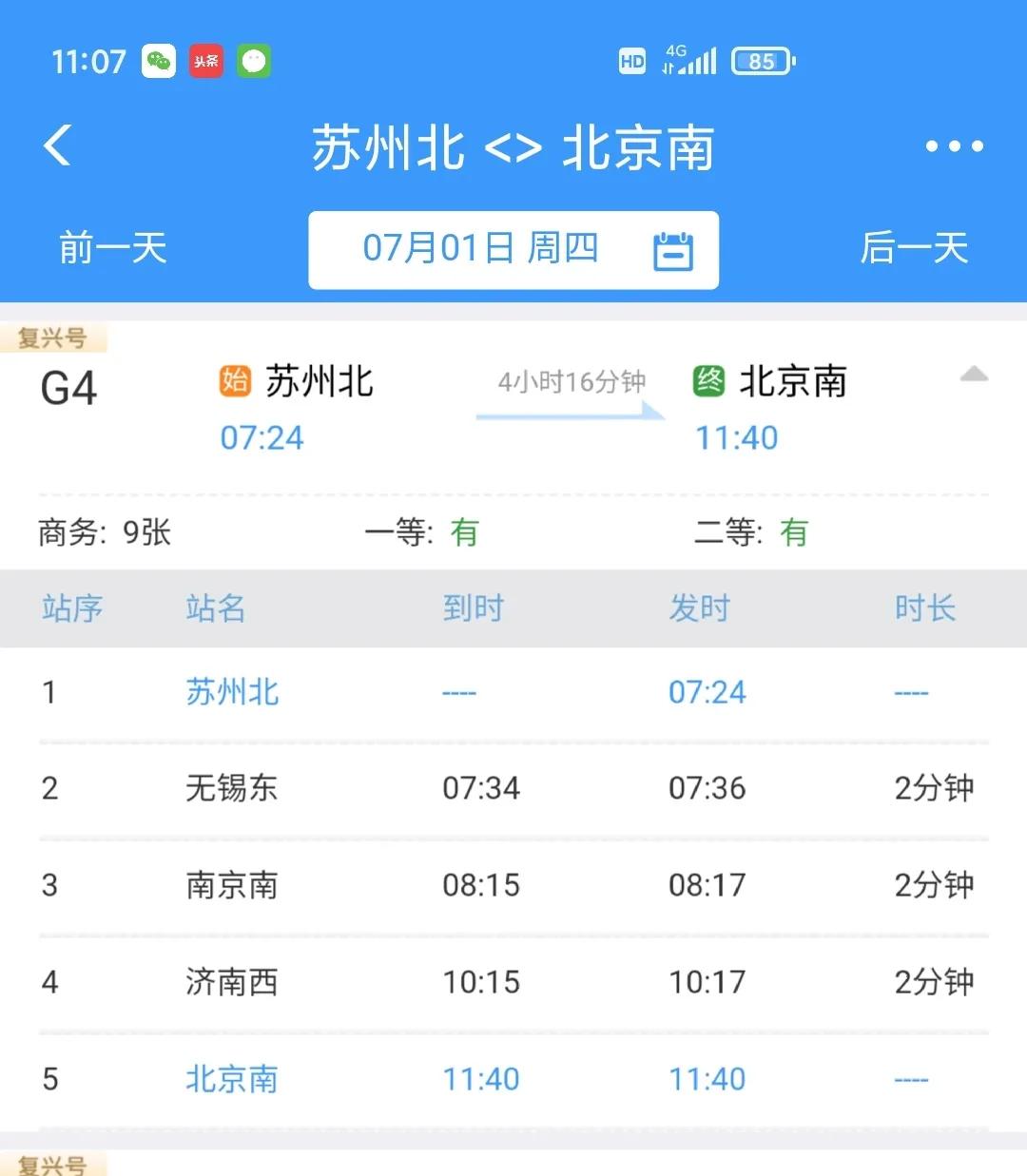Select the 站名 column header
This screenshot has width=1027, height=1176.
point(214,608)
